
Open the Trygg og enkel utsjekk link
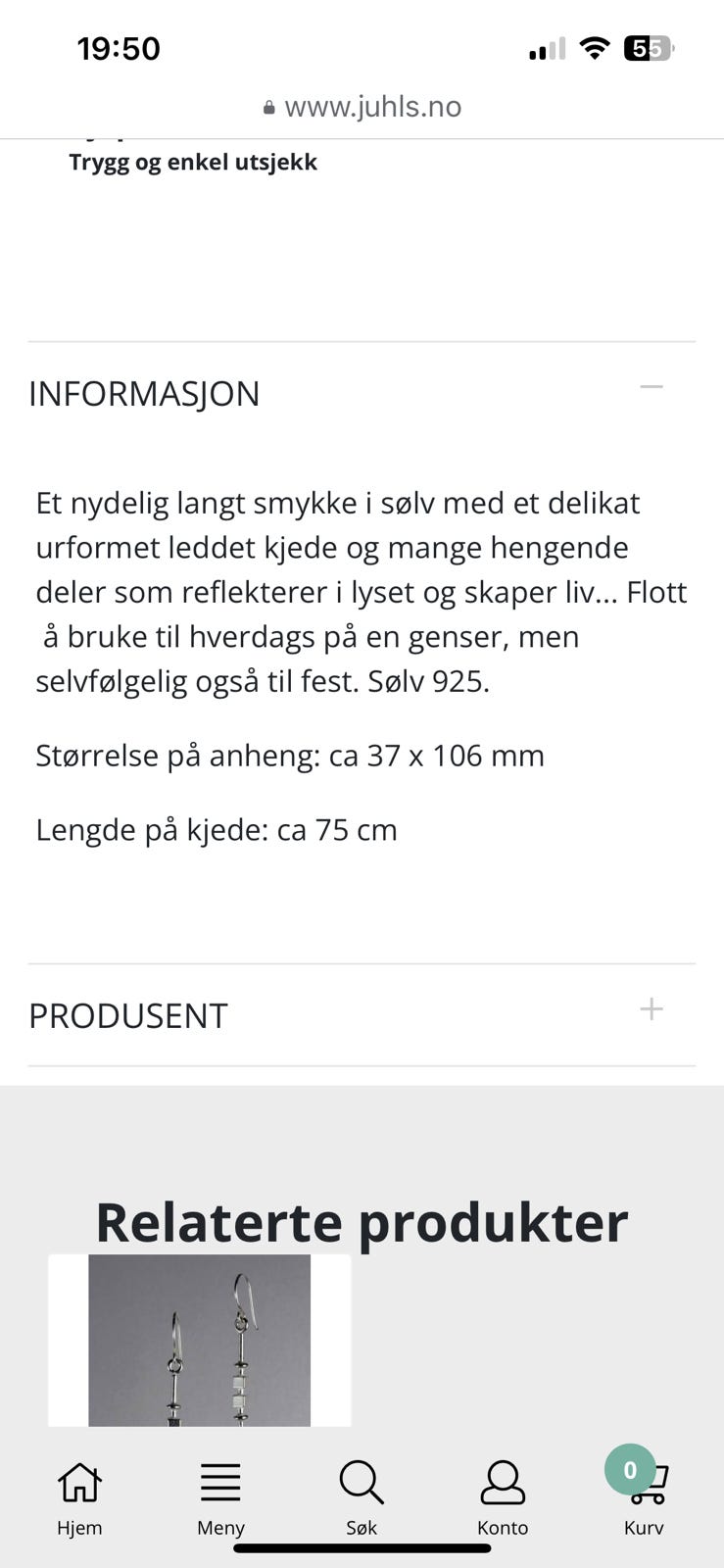[x=192, y=162]
